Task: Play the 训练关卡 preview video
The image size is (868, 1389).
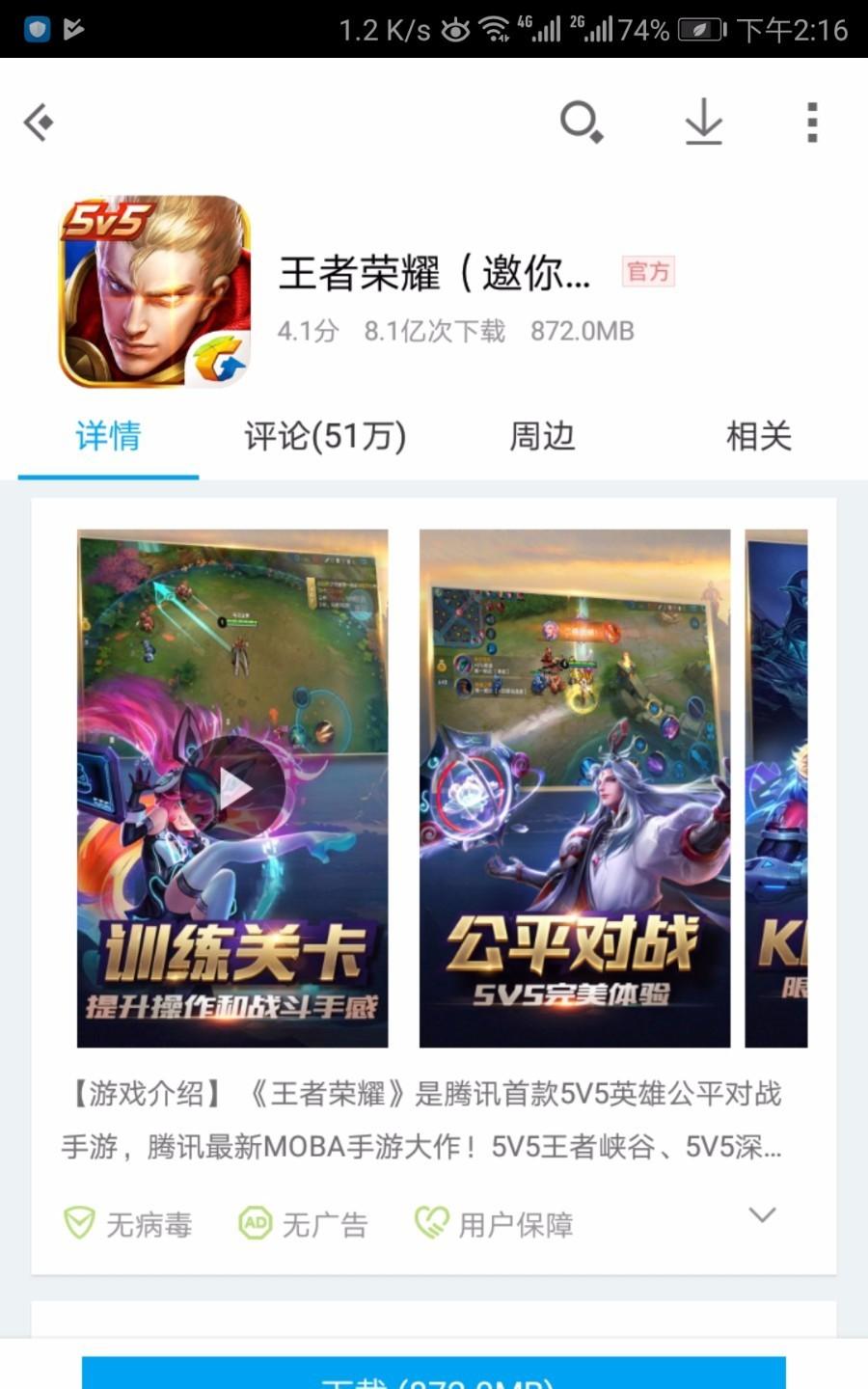Action: coord(232,788)
